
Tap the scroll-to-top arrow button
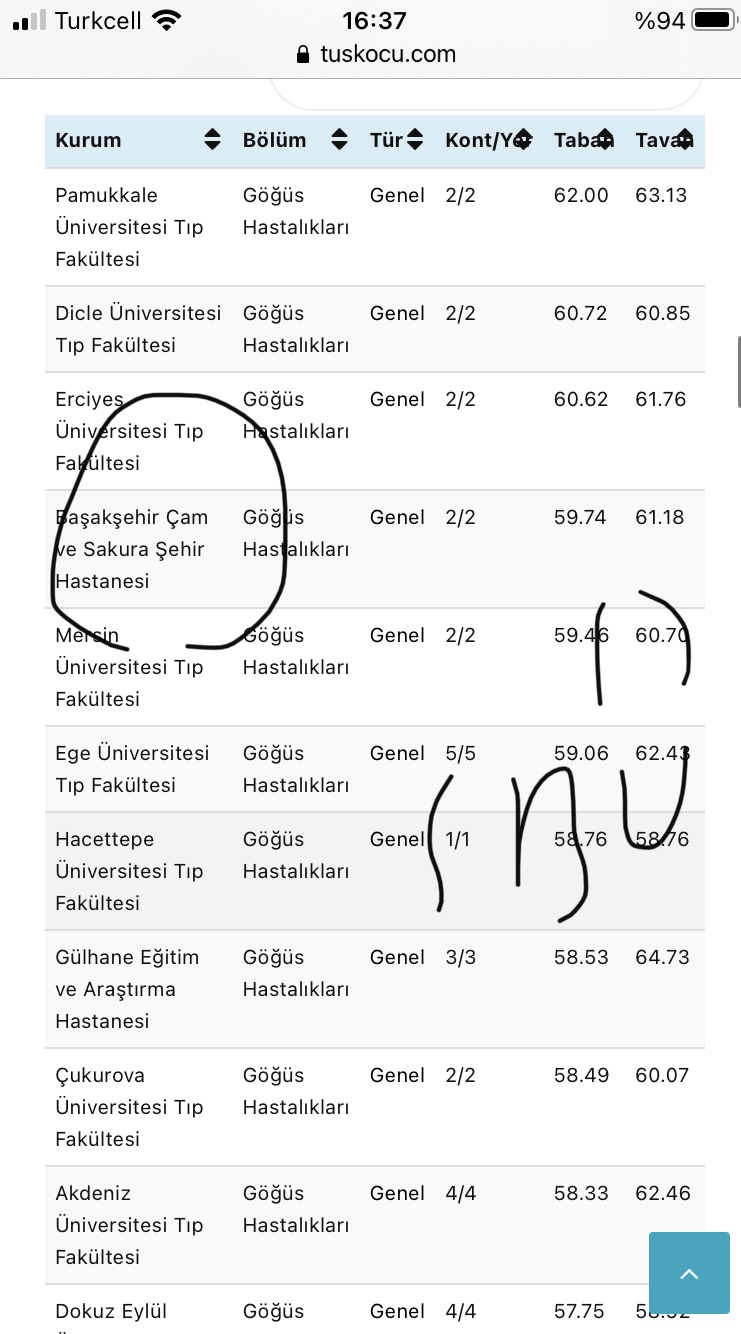[689, 1273]
